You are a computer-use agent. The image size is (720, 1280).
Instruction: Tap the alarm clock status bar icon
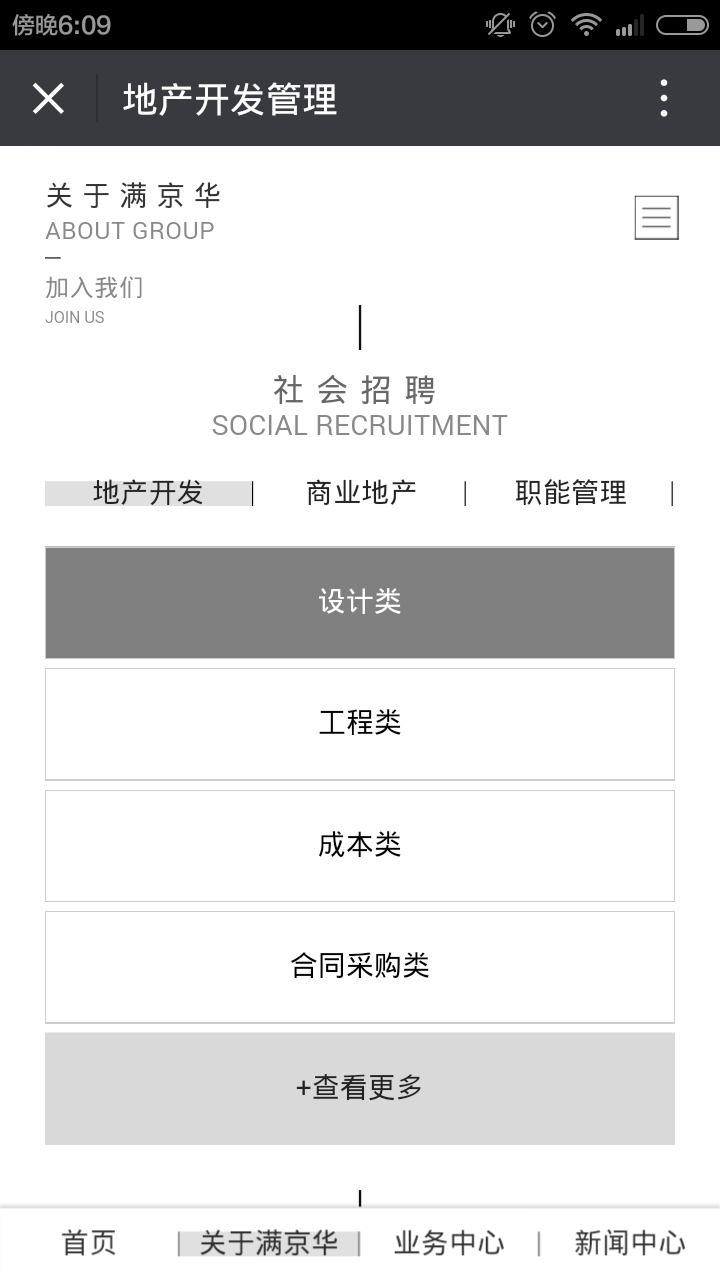pos(541,25)
